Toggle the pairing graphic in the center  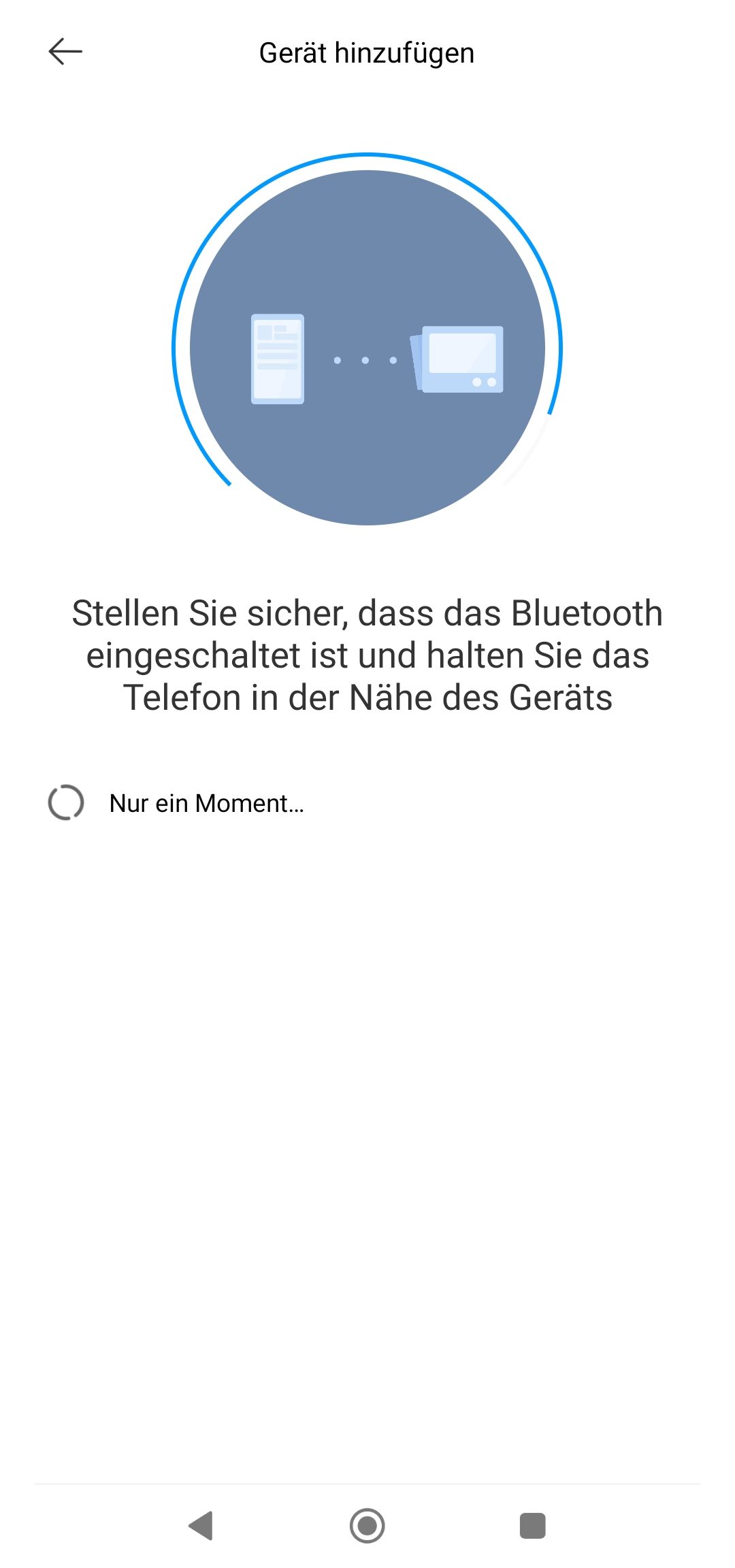(367, 347)
